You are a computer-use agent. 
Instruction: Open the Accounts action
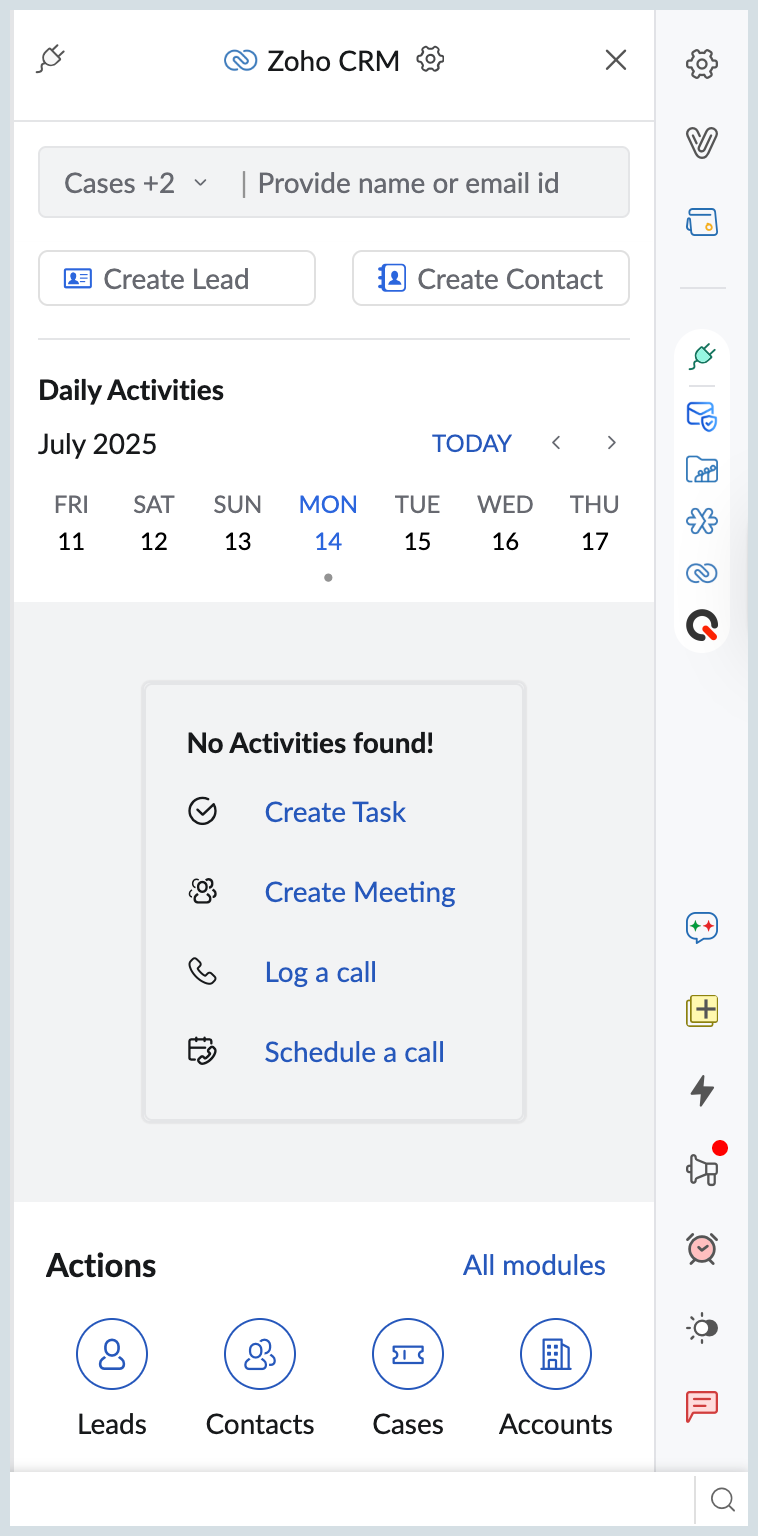(556, 1356)
